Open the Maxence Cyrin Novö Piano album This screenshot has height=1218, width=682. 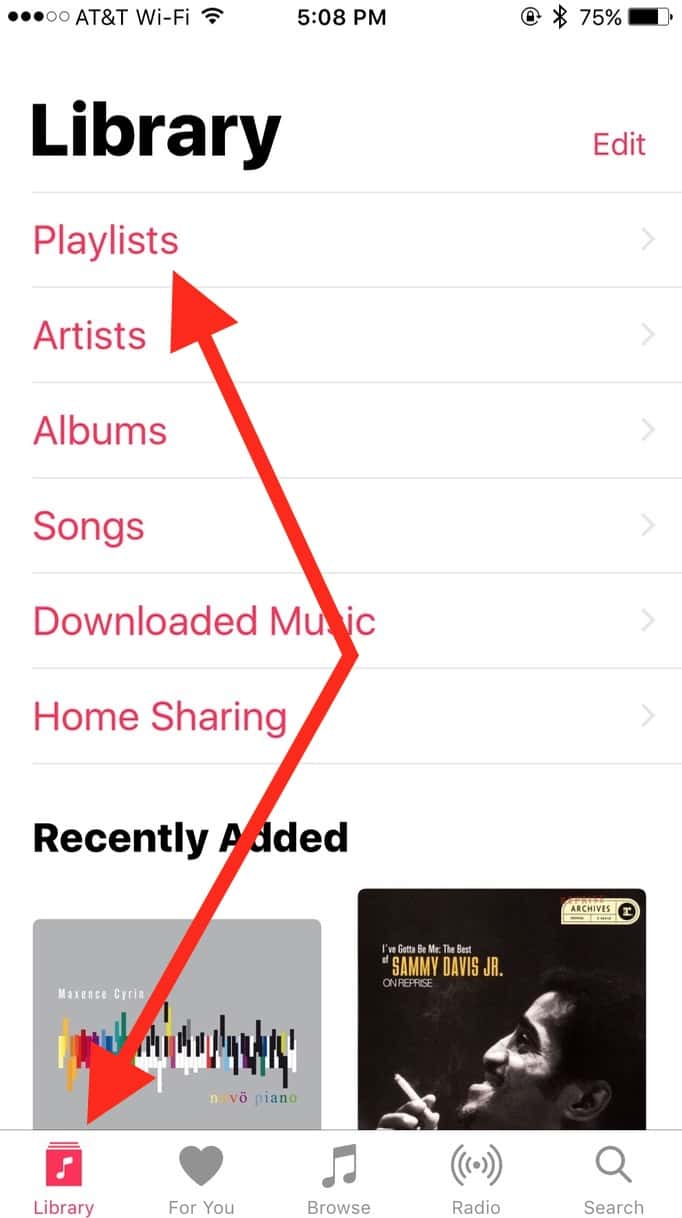[x=177, y=1025]
